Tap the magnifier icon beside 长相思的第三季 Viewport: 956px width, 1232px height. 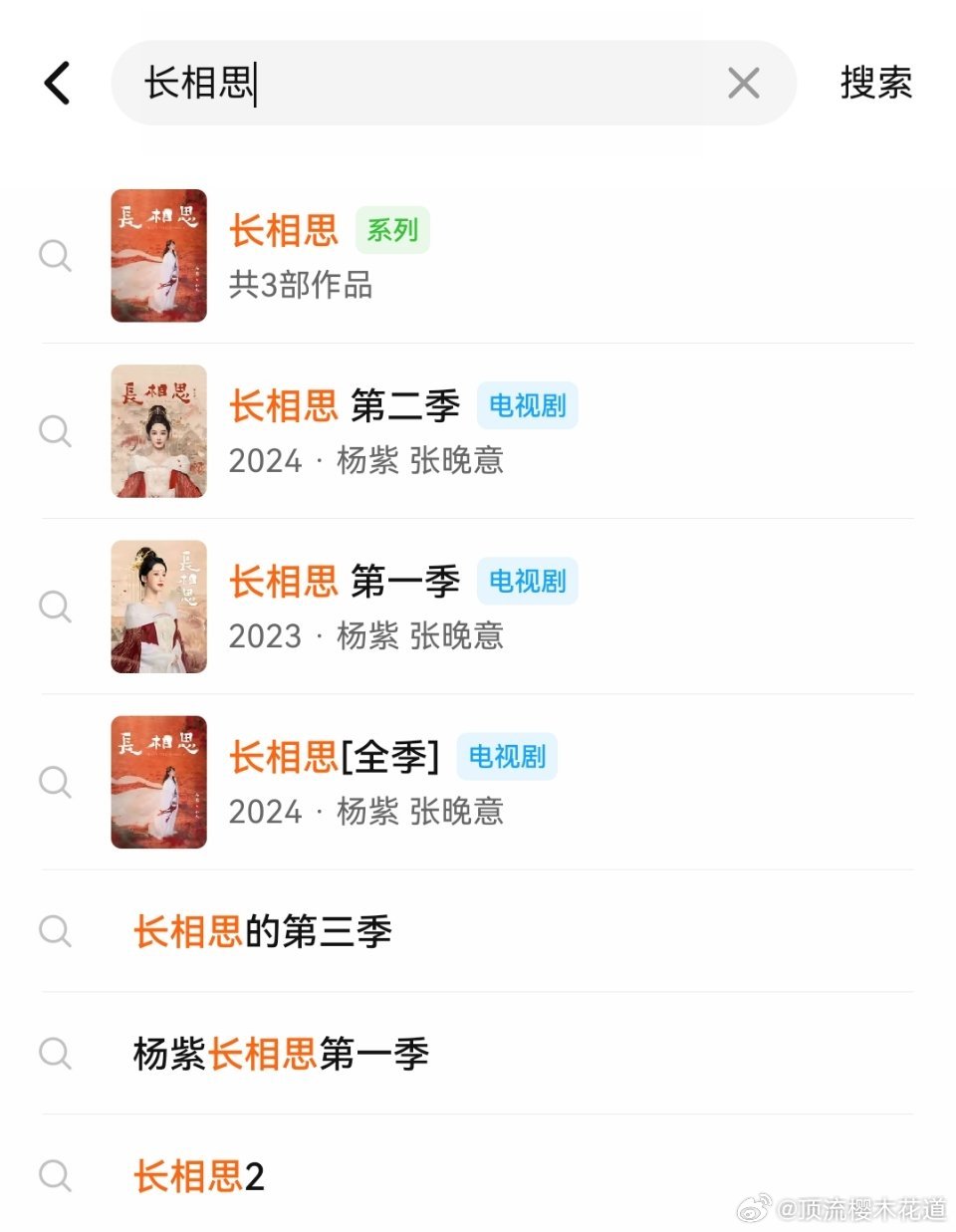click(x=55, y=932)
